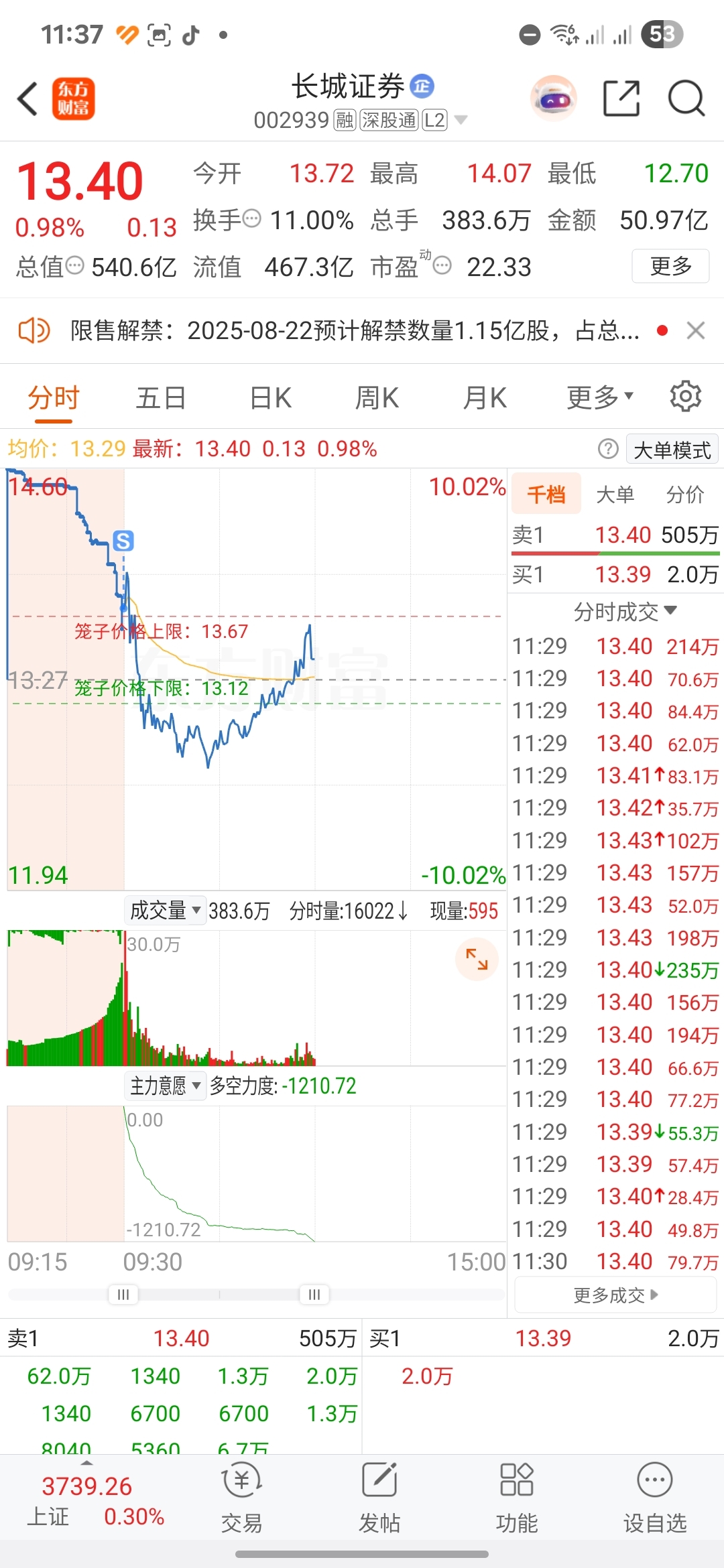Switch to the 日K tab
724x1568 pixels.
pos(268,396)
